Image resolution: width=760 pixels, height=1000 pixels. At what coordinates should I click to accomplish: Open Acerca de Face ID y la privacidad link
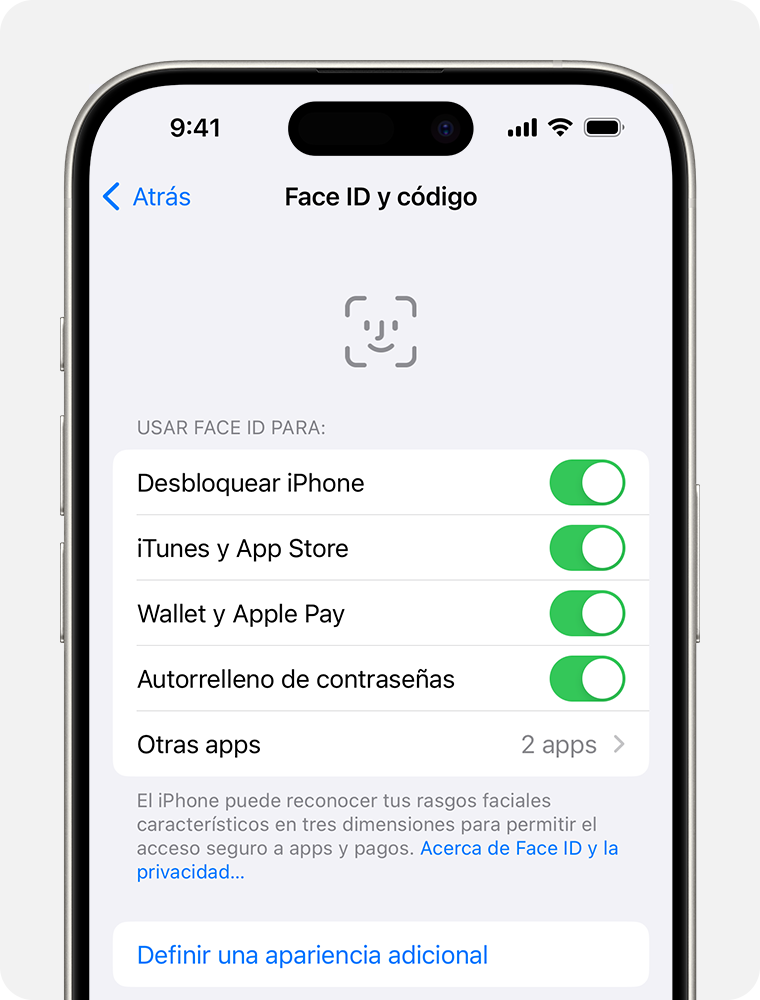point(518,849)
